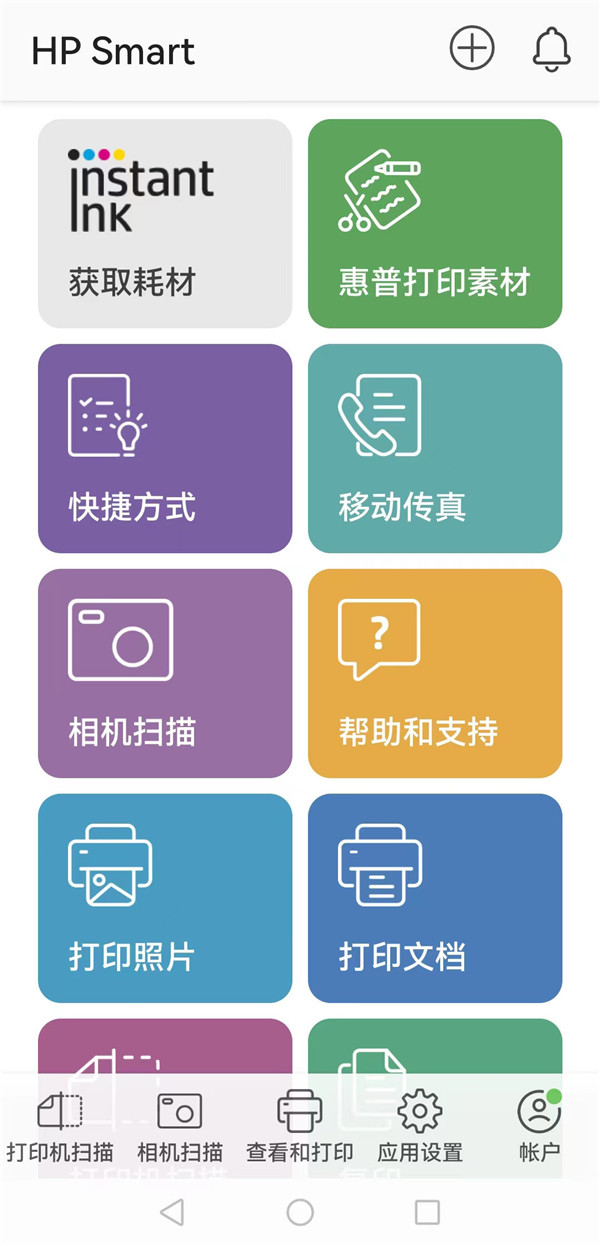
Task: Select the 移动传真 mobile fax tile
Action: [435, 448]
